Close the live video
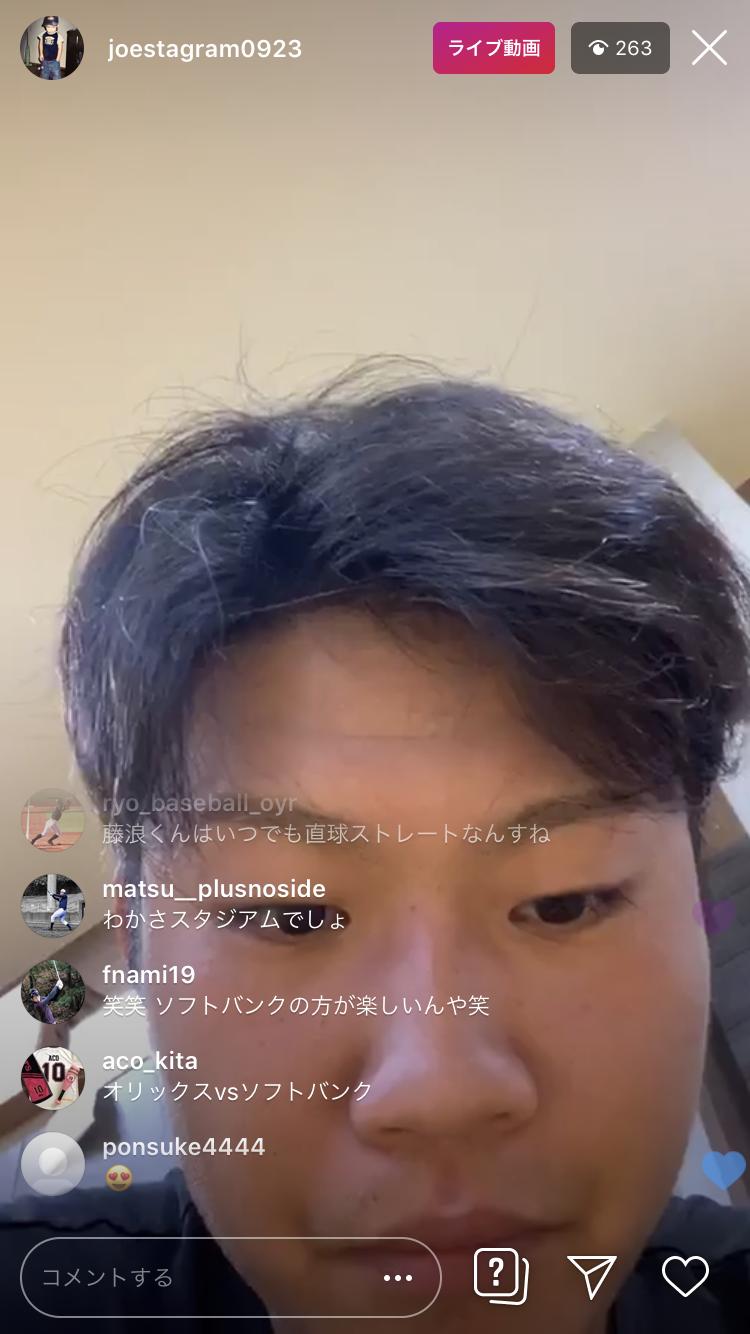This screenshot has width=750, height=1334. click(x=709, y=48)
